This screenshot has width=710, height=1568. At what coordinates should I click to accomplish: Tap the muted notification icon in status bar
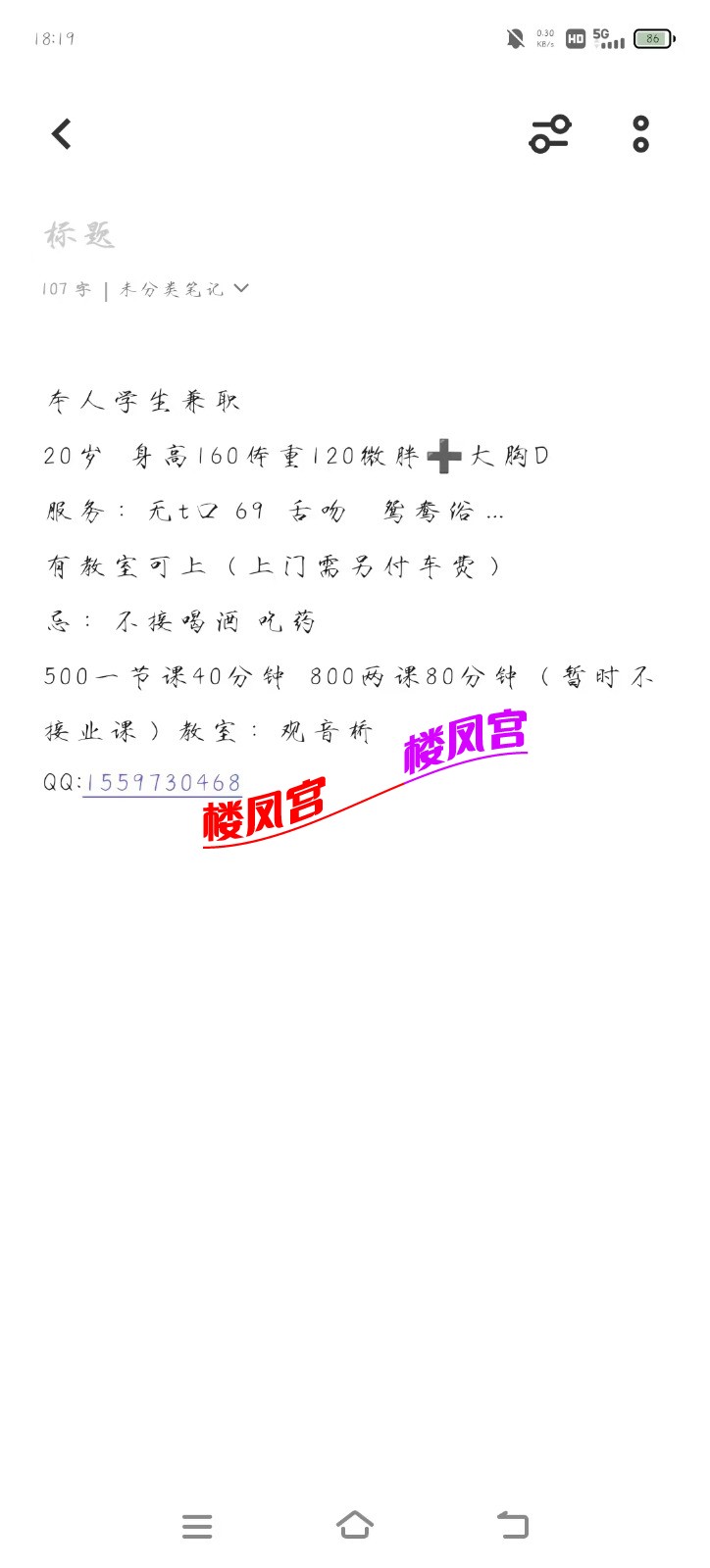[514, 38]
